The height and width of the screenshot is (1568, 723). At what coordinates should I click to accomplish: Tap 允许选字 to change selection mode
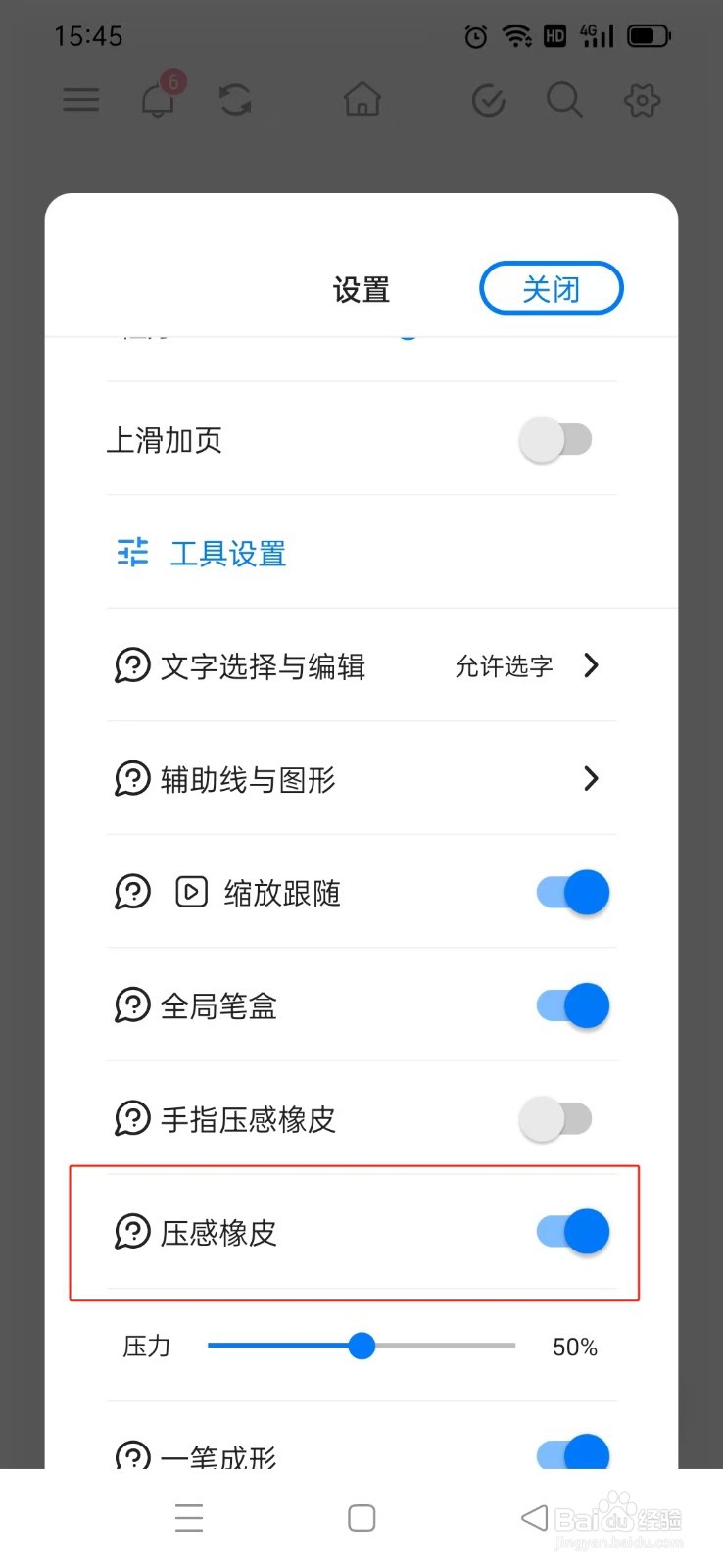click(x=503, y=666)
